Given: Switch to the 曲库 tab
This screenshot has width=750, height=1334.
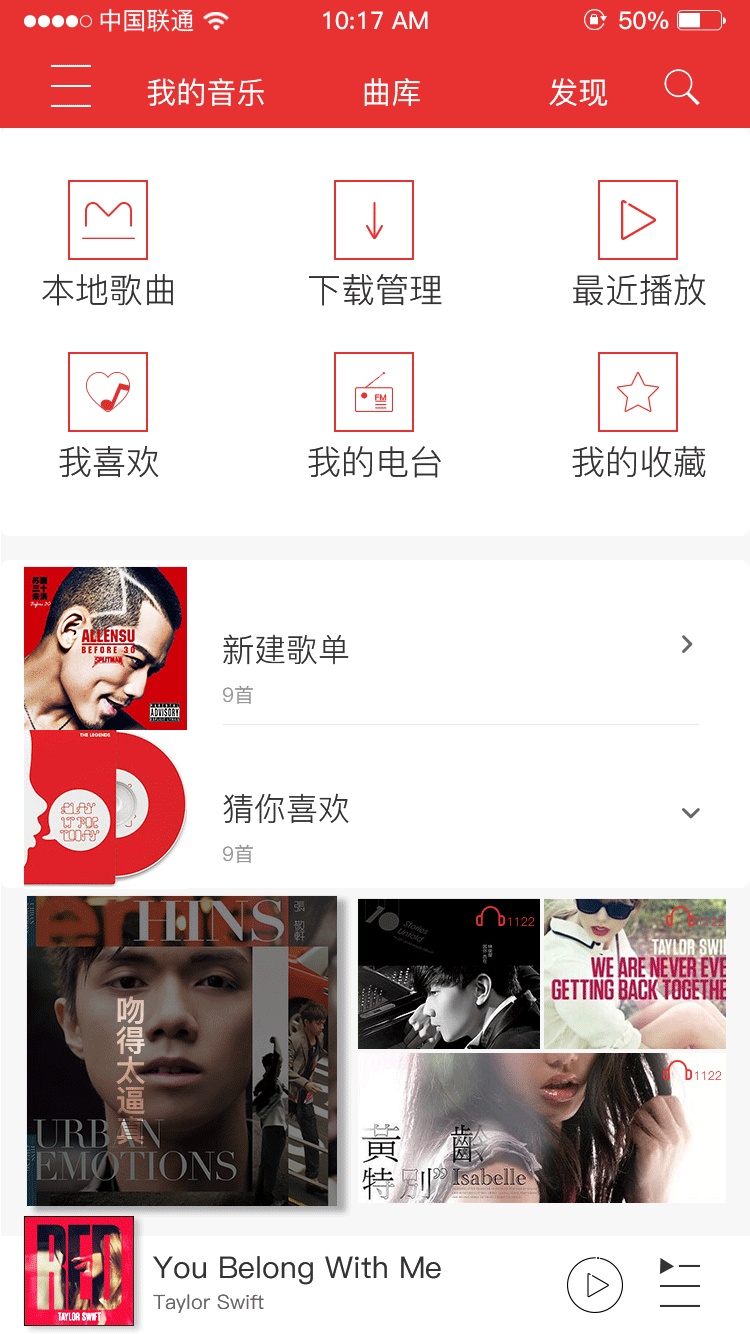Looking at the screenshot, I should 391,93.
